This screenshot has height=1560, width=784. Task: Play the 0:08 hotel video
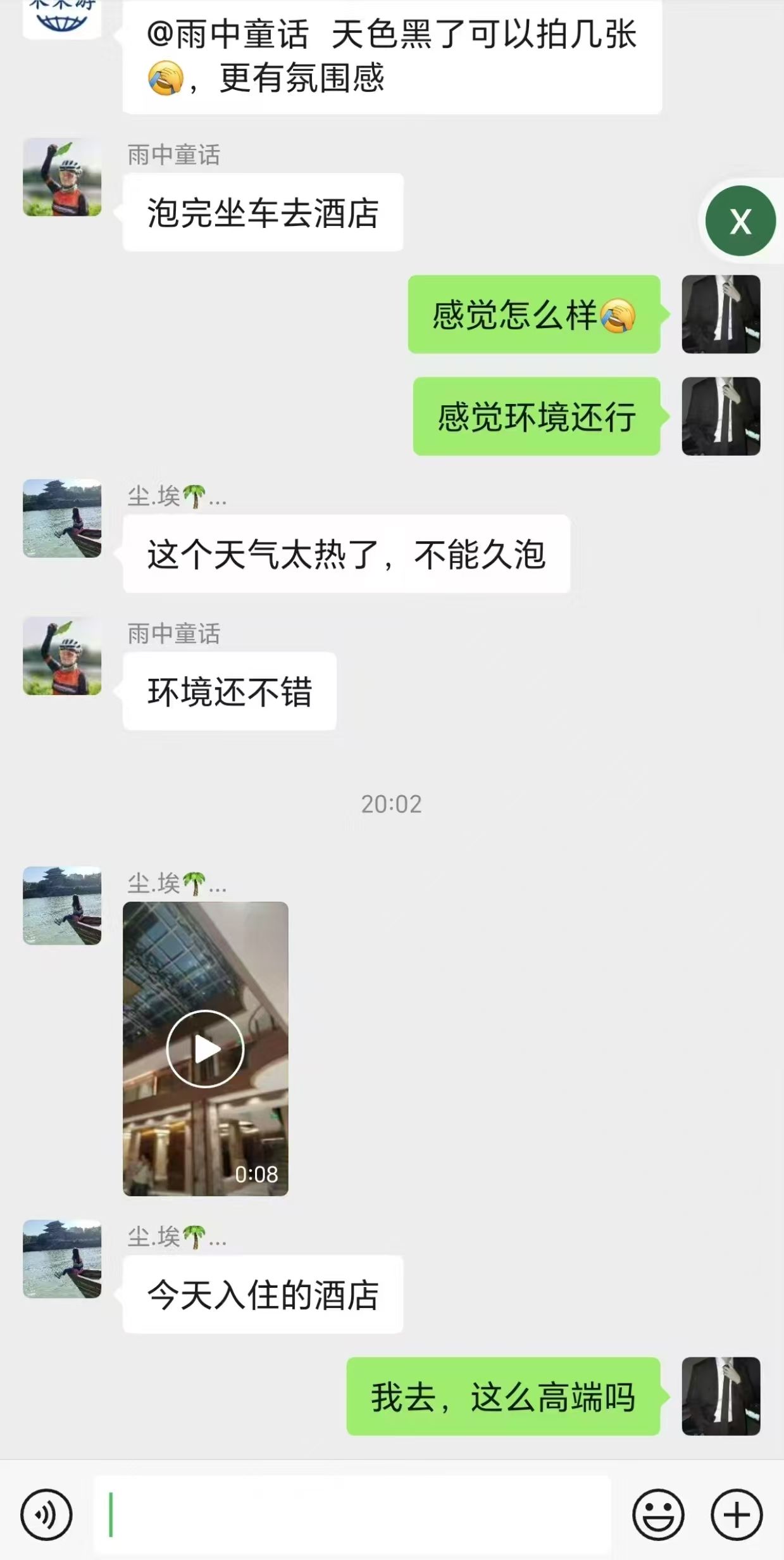click(x=205, y=1048)
